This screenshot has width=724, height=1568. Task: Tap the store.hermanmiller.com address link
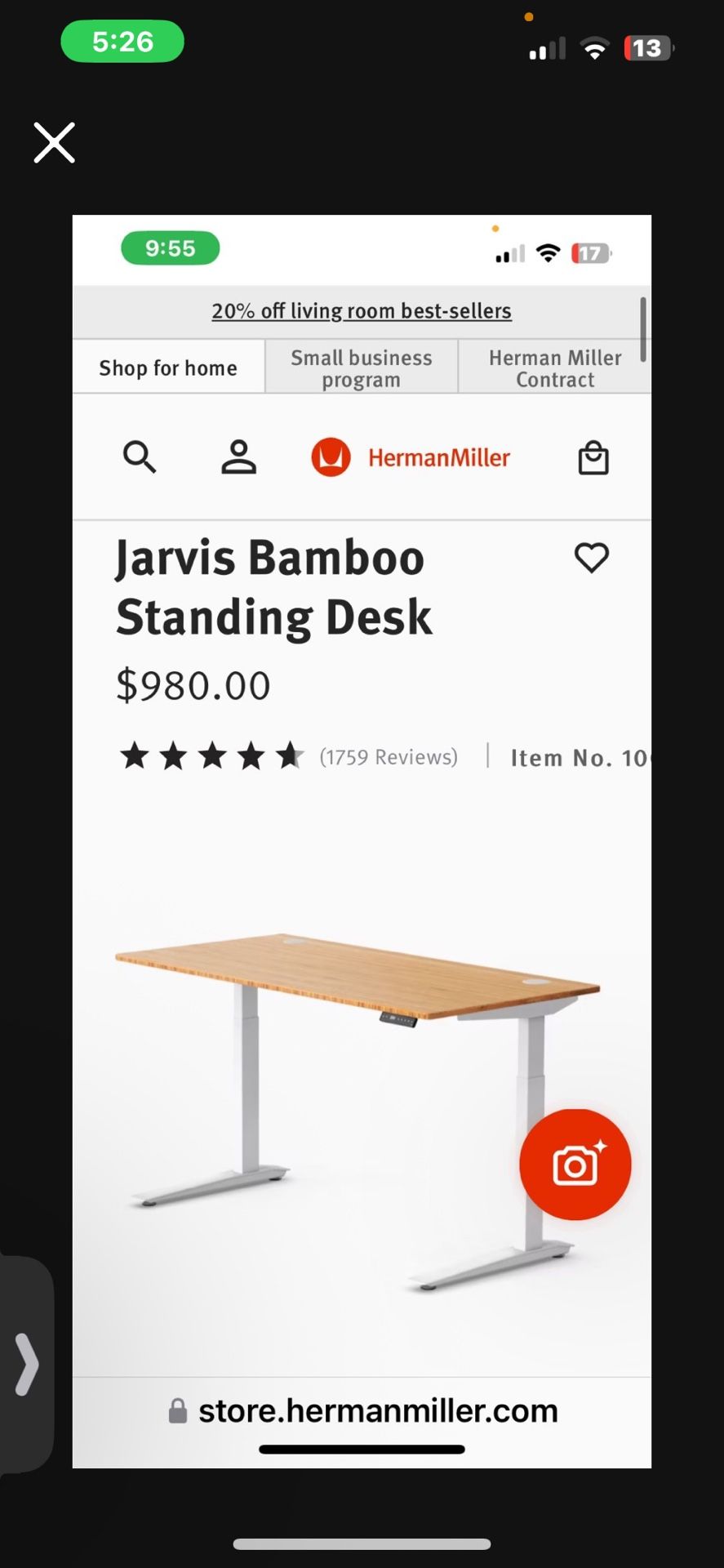(376, 1410)
